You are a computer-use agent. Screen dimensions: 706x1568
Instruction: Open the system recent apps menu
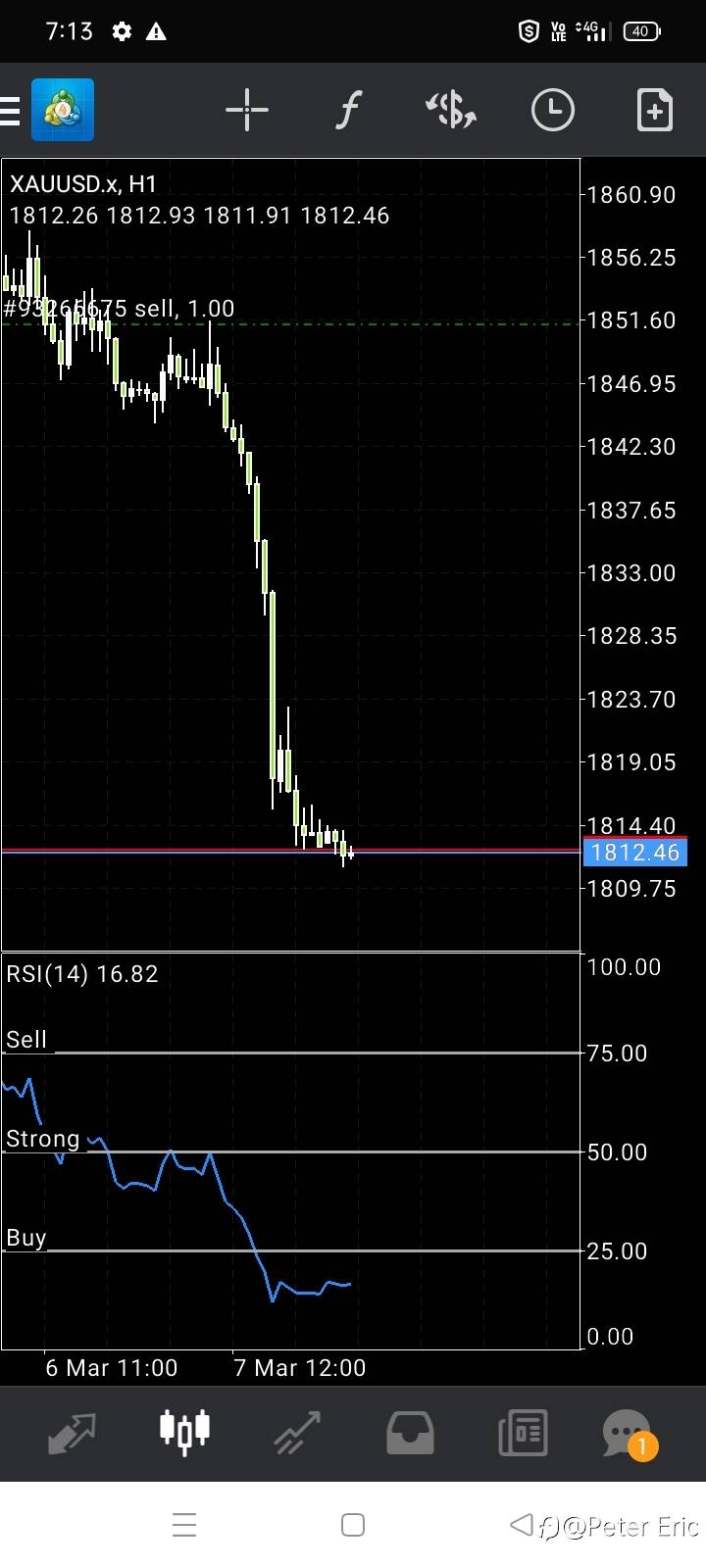click(184, 1525)
